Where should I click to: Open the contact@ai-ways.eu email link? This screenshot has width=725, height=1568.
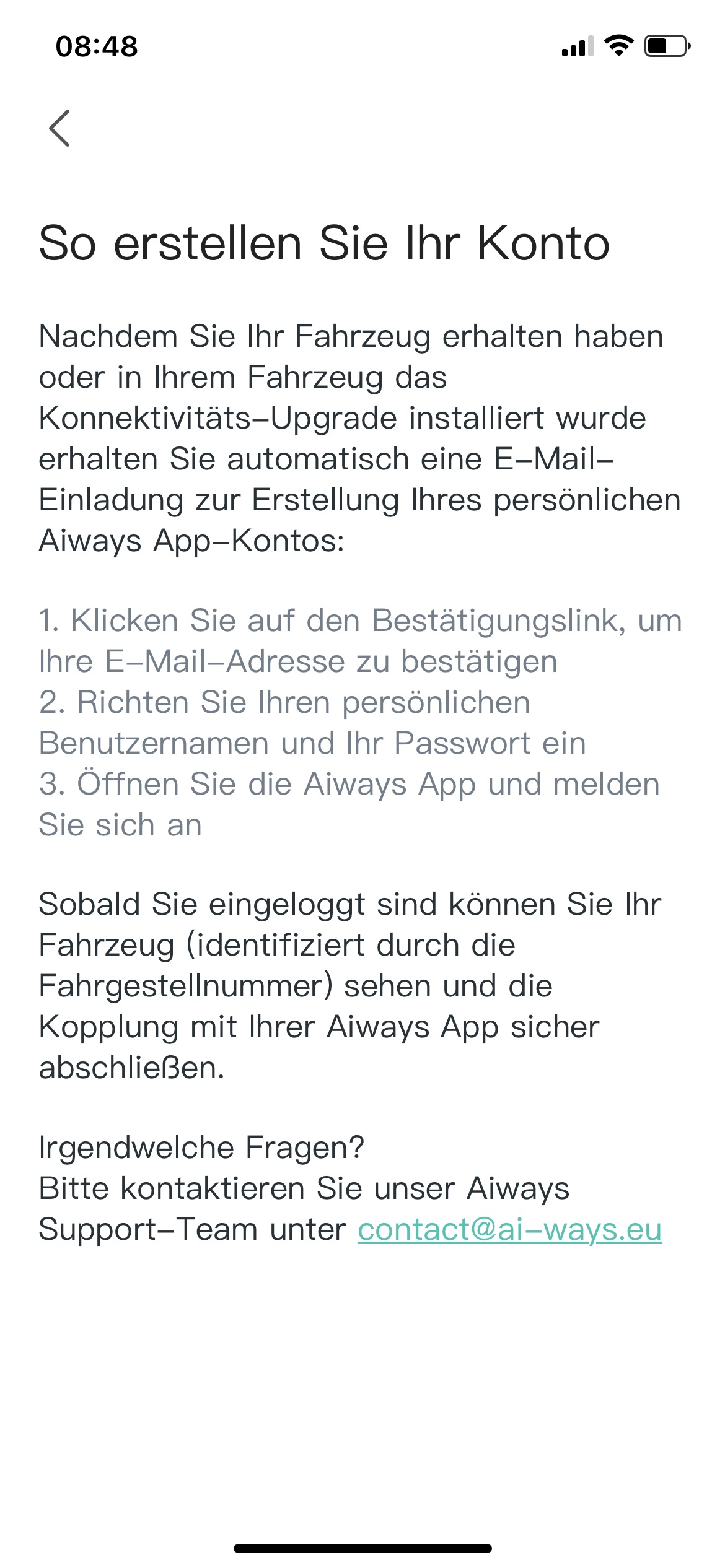pyautogui.click(x=509, y=1229)
